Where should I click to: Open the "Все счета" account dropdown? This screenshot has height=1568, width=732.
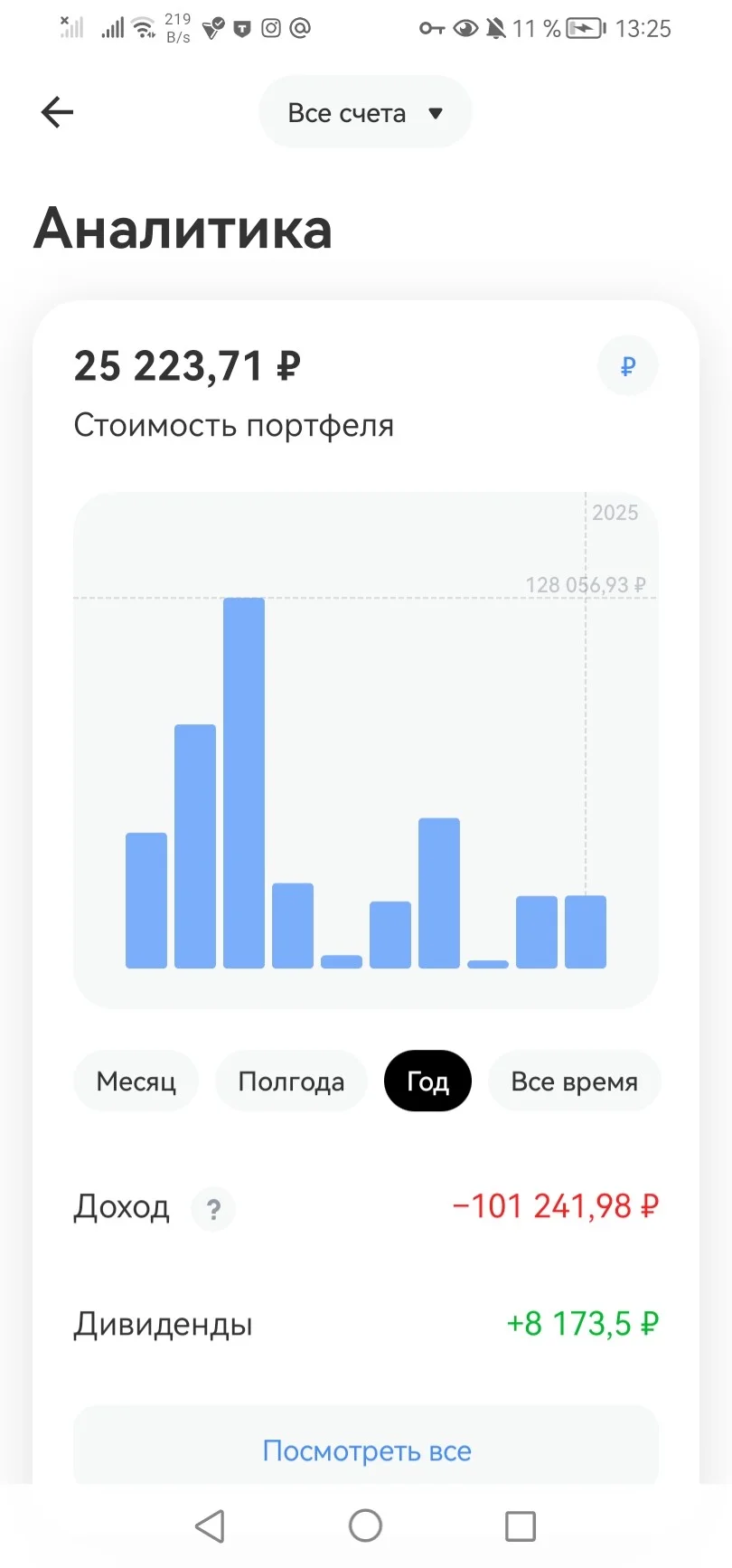pos(365,112)
